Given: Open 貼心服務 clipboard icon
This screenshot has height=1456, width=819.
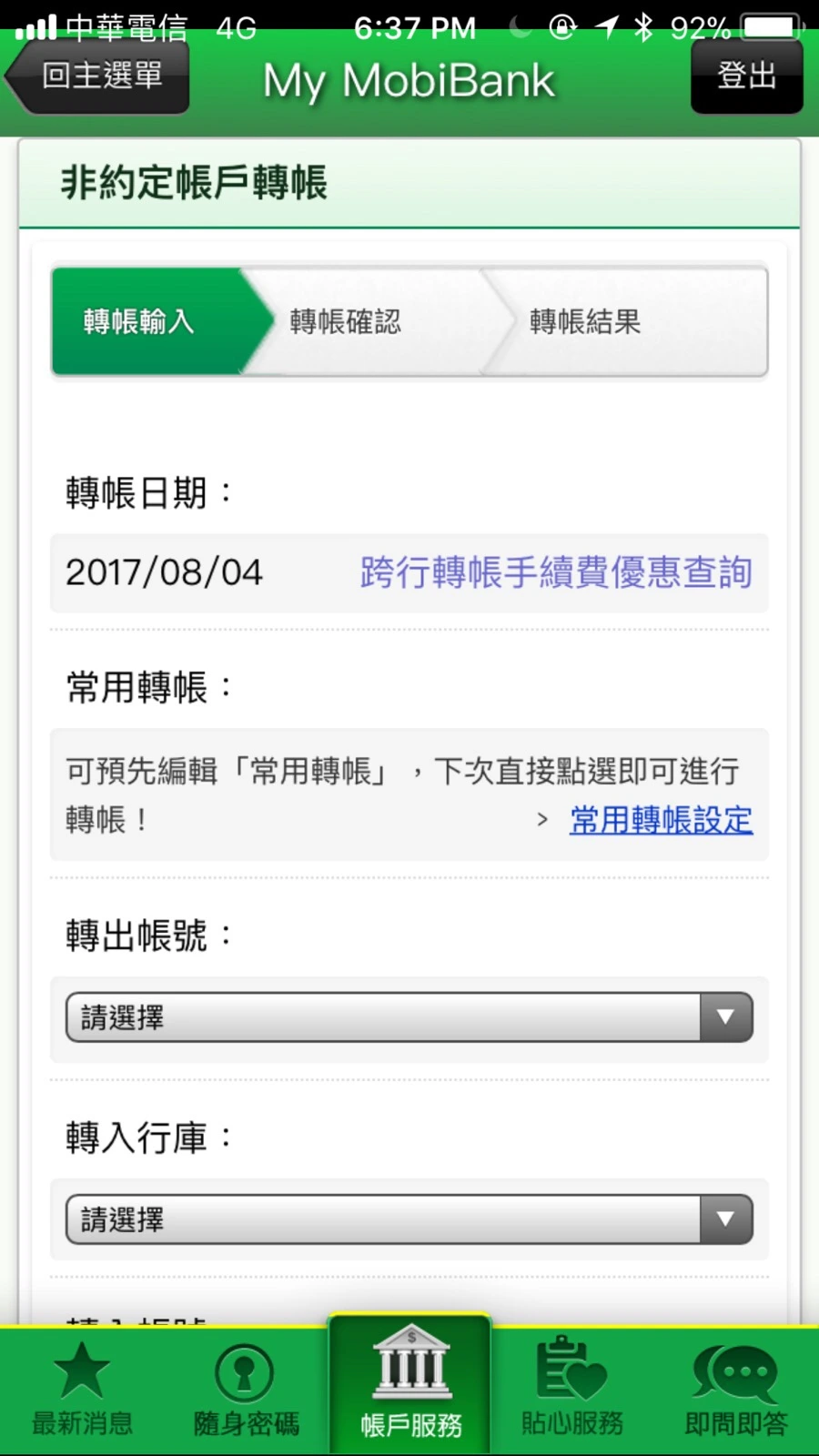Looking at the screenshot, I should pyautogui.click(x=571, y=1374).
